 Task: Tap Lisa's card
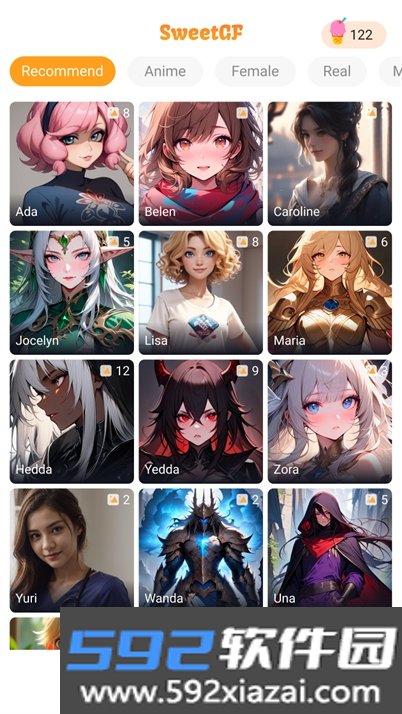point(201,292)
